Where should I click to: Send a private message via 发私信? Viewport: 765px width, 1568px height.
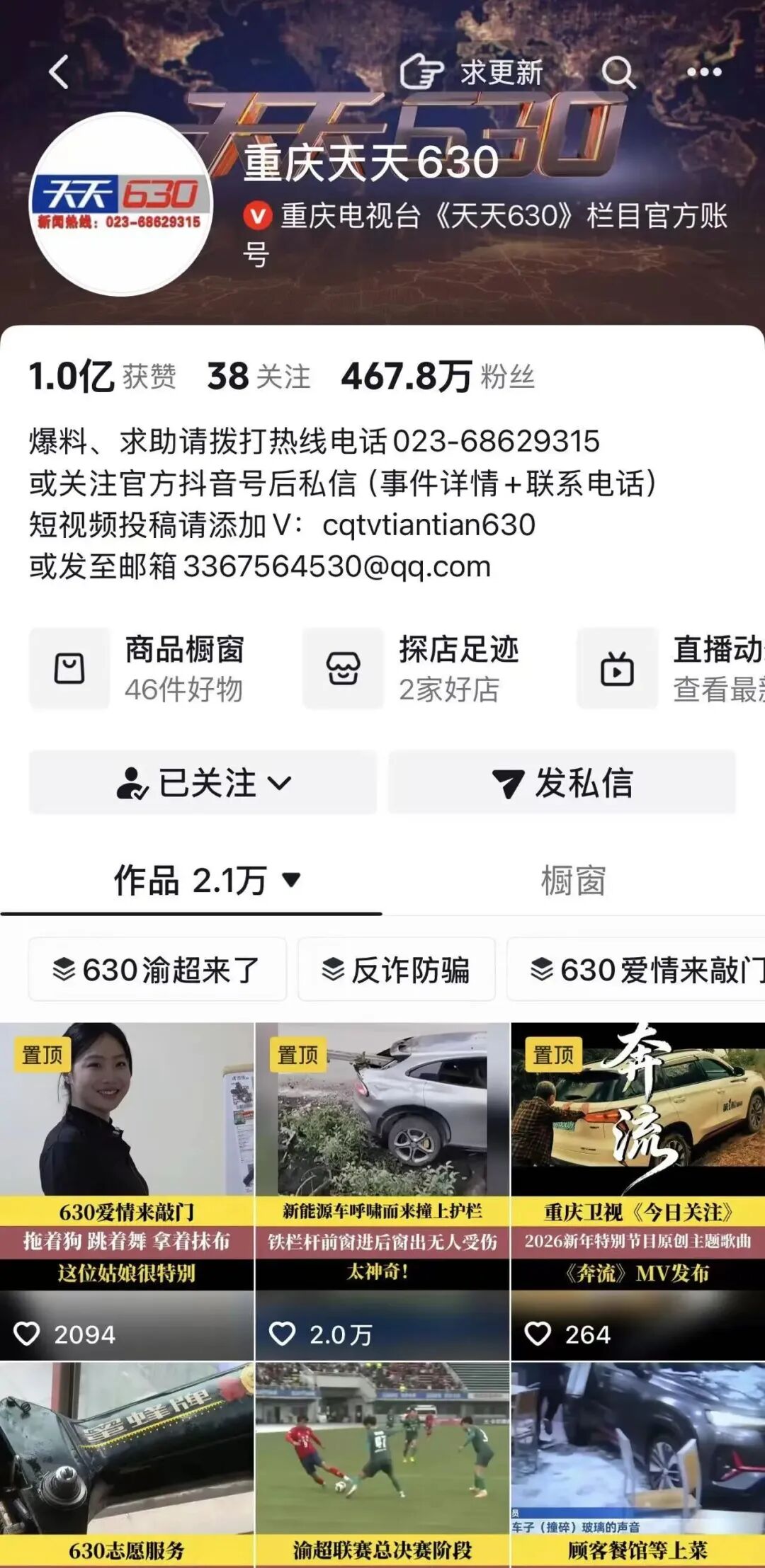(x=562, y=783)
